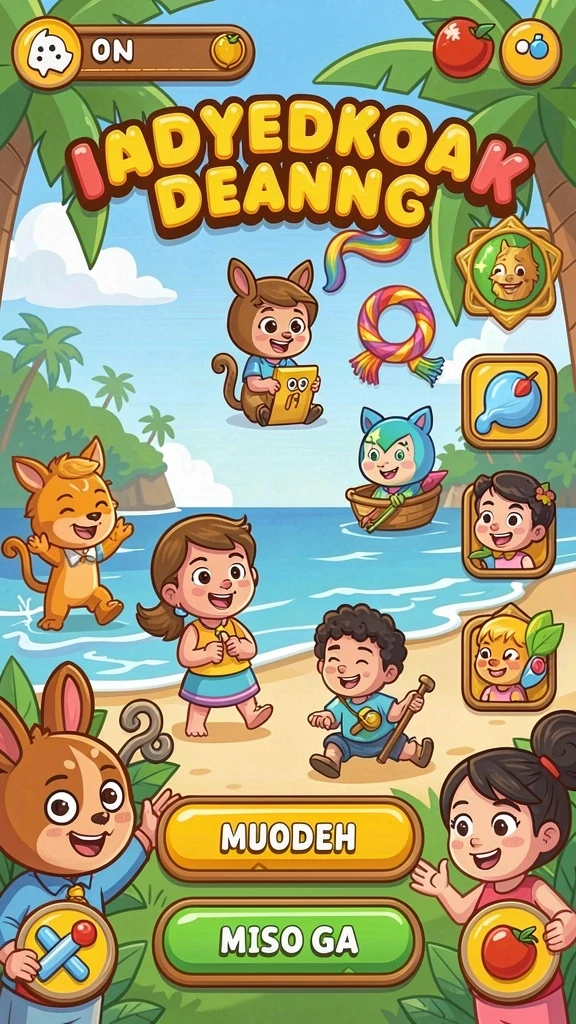Tap the lemon coin in the top bar

pyautogui.click(x=227, y=51)
